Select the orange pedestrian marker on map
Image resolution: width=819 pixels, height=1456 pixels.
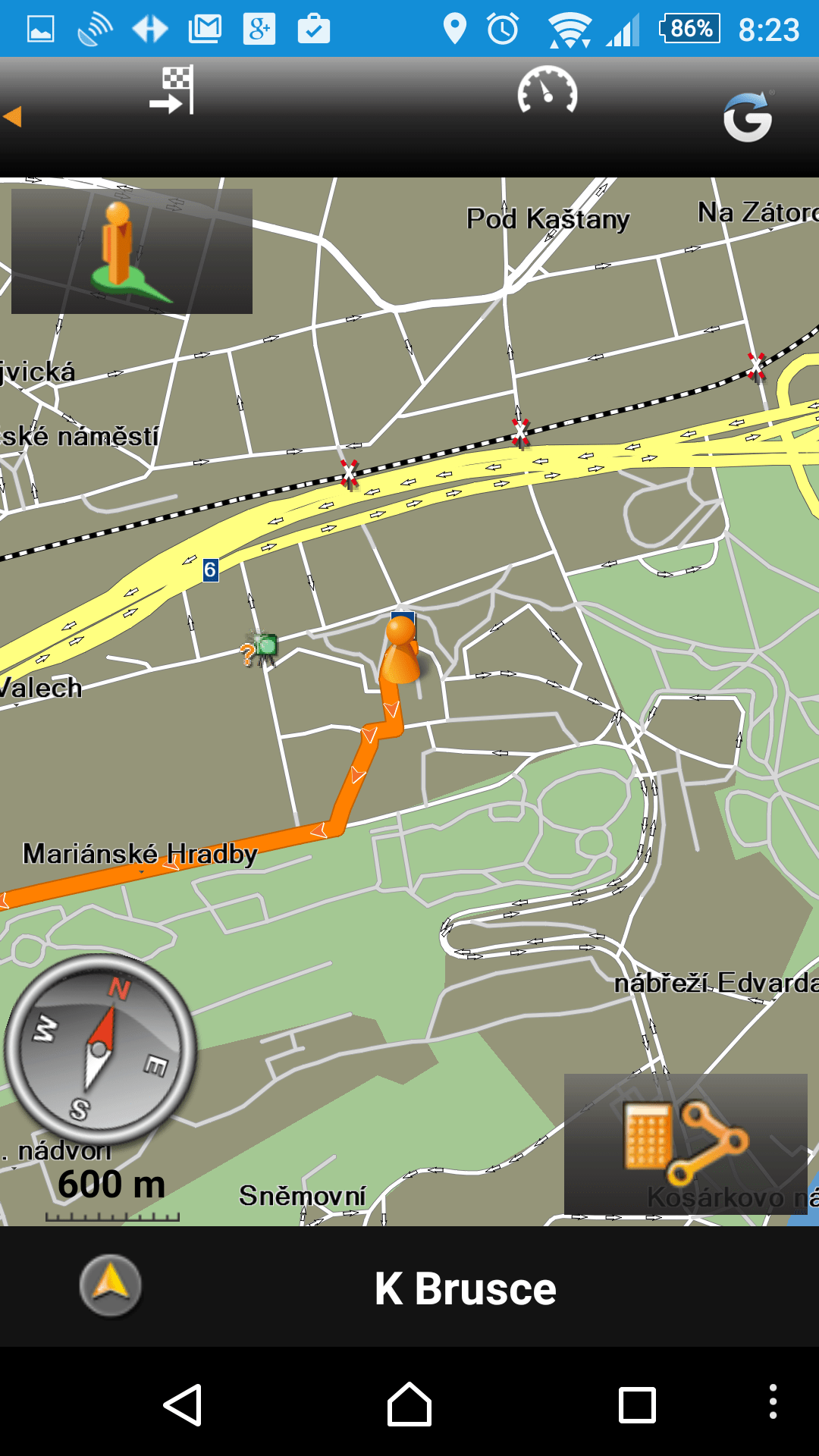400,651
